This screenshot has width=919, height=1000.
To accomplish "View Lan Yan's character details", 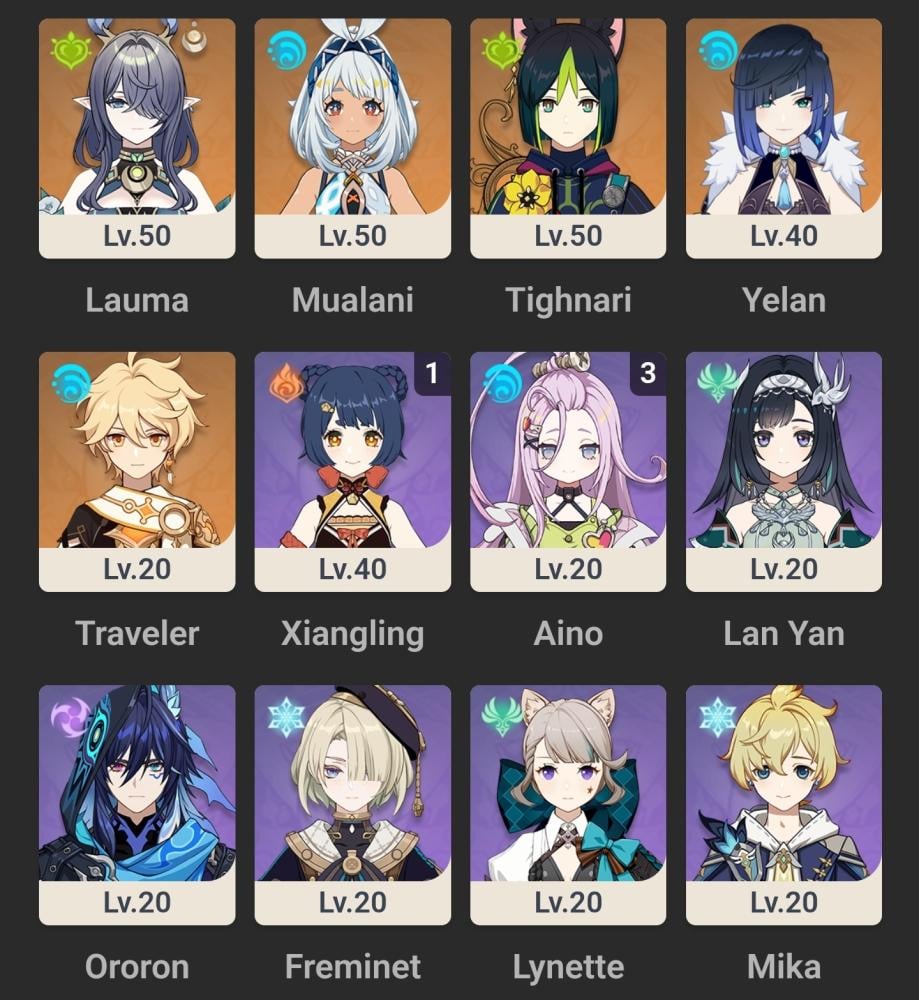I will click(x=783, y=471).
